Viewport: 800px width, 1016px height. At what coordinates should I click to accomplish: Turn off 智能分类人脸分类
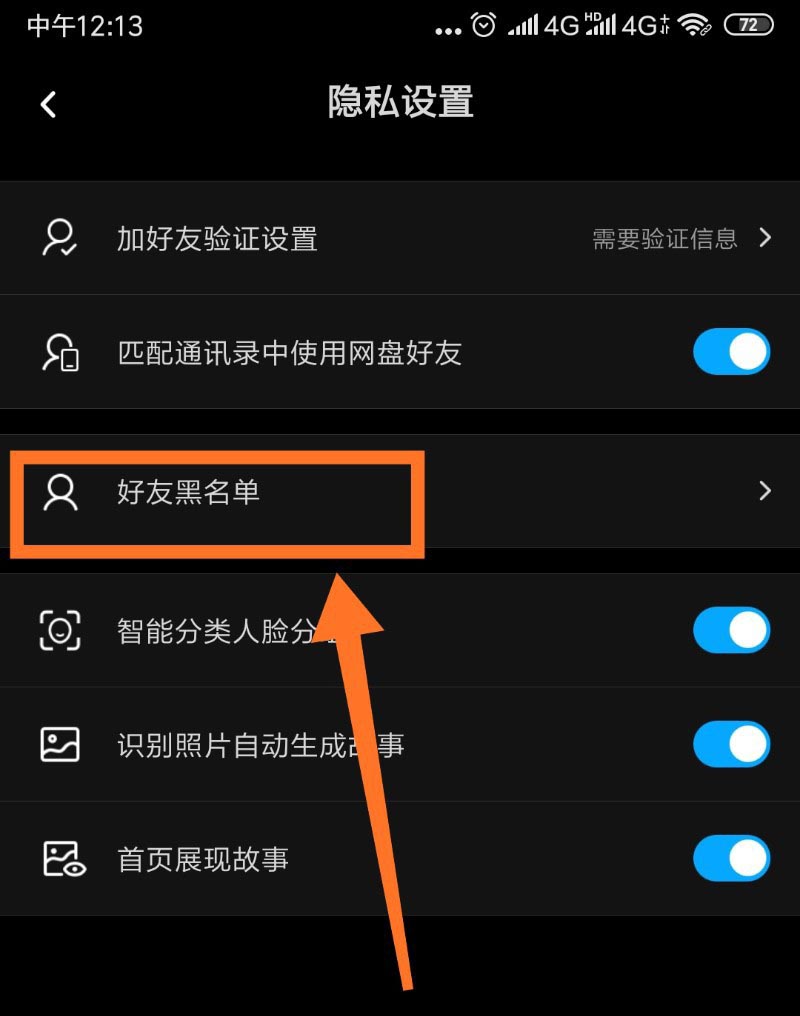click(731, 630)
